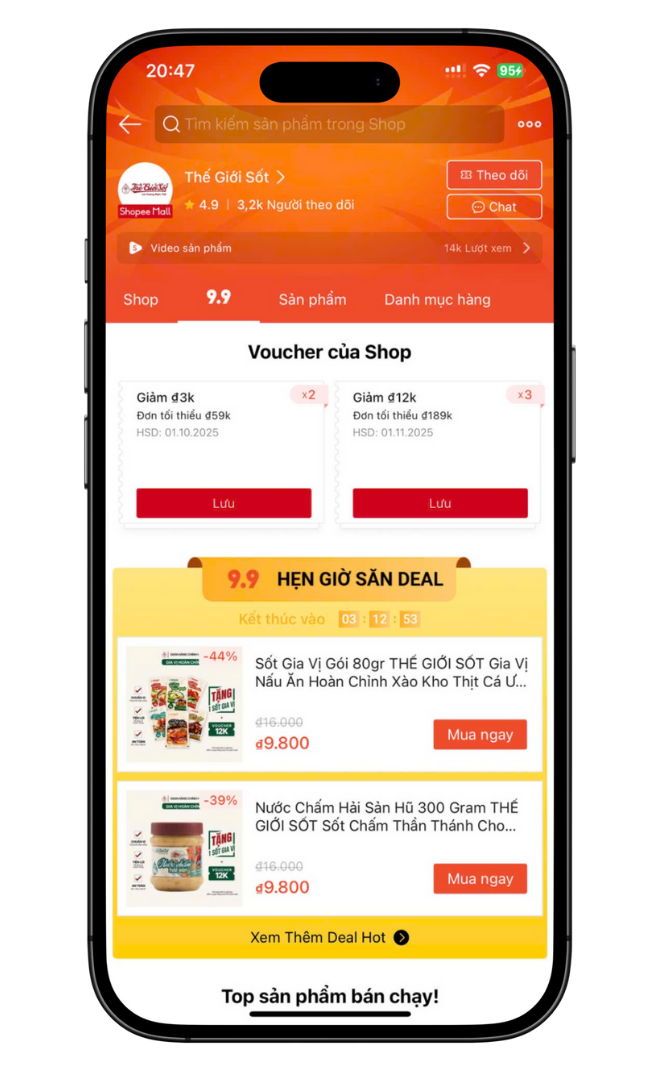Open the Nước Chấm Hải Sản product
The height and width of the screenshot is (1071, 660).
(x=386, y=817)
